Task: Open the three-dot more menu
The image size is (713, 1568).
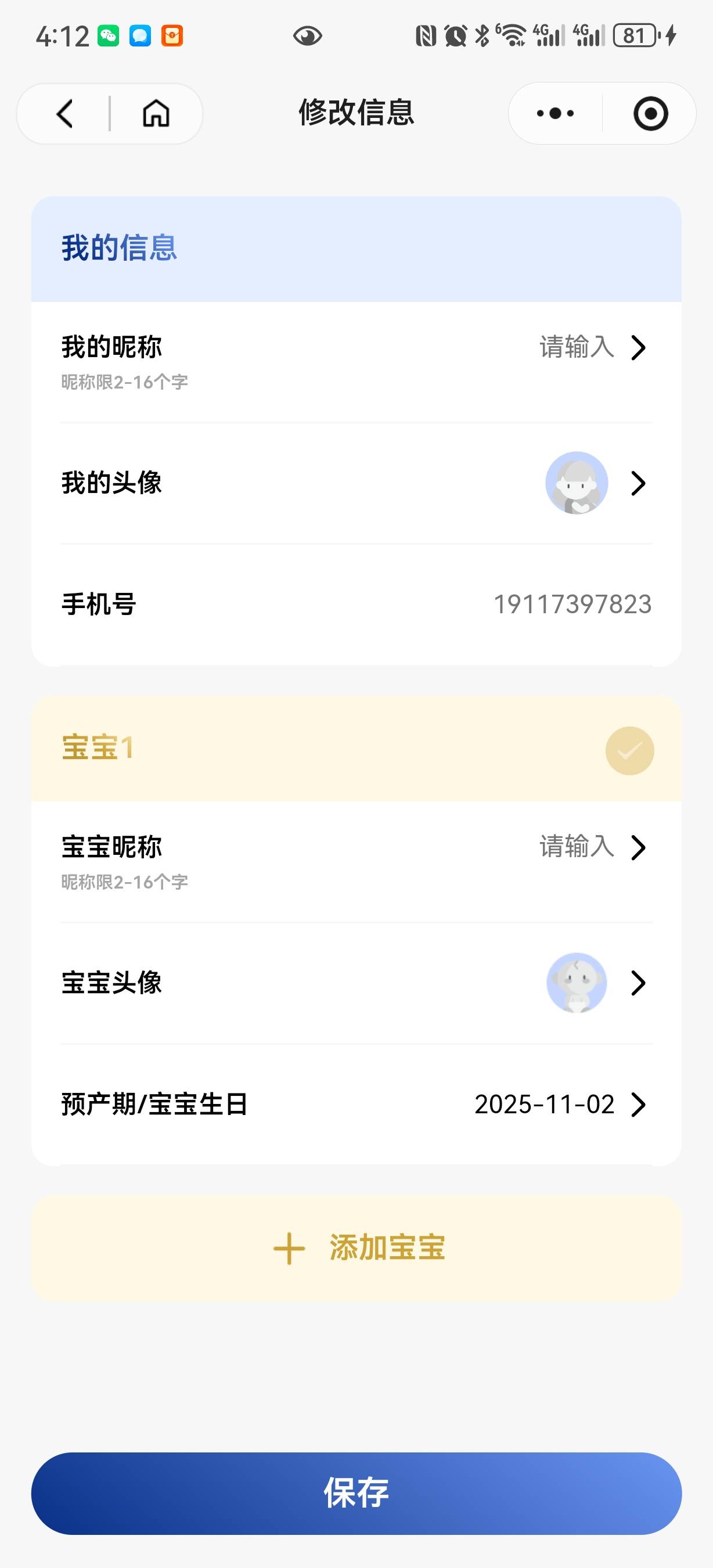Action: [555, 114]
